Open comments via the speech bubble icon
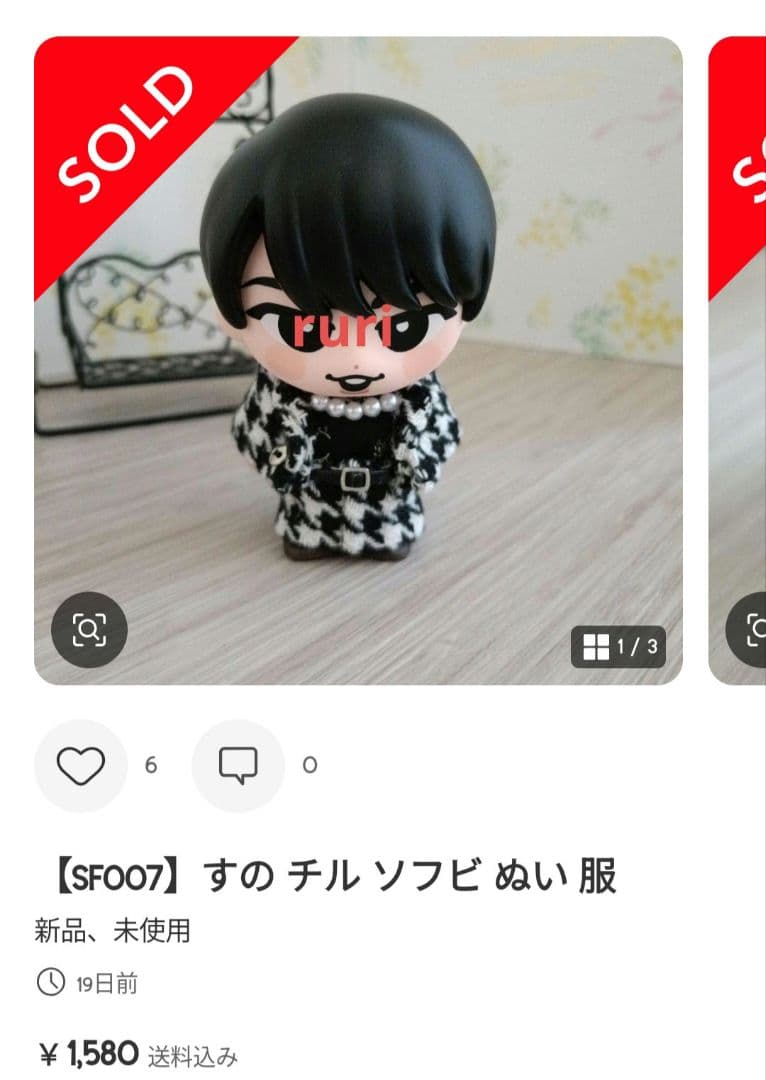 (x=236, y=764)
